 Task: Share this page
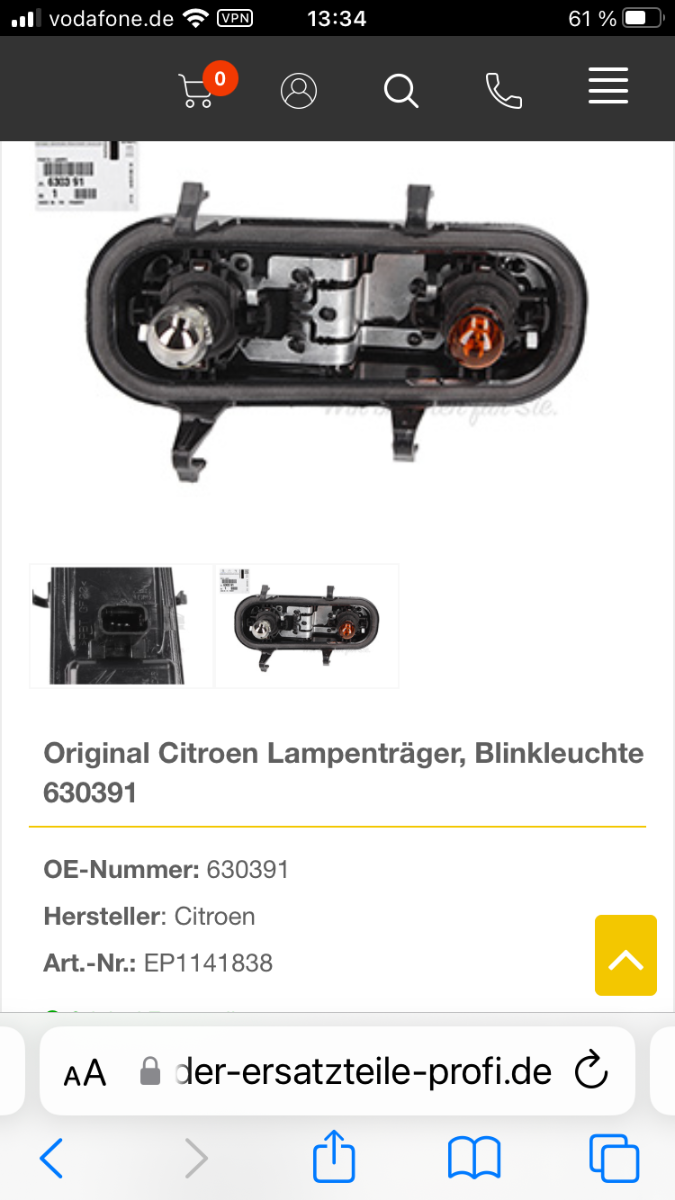[334, 1156]
